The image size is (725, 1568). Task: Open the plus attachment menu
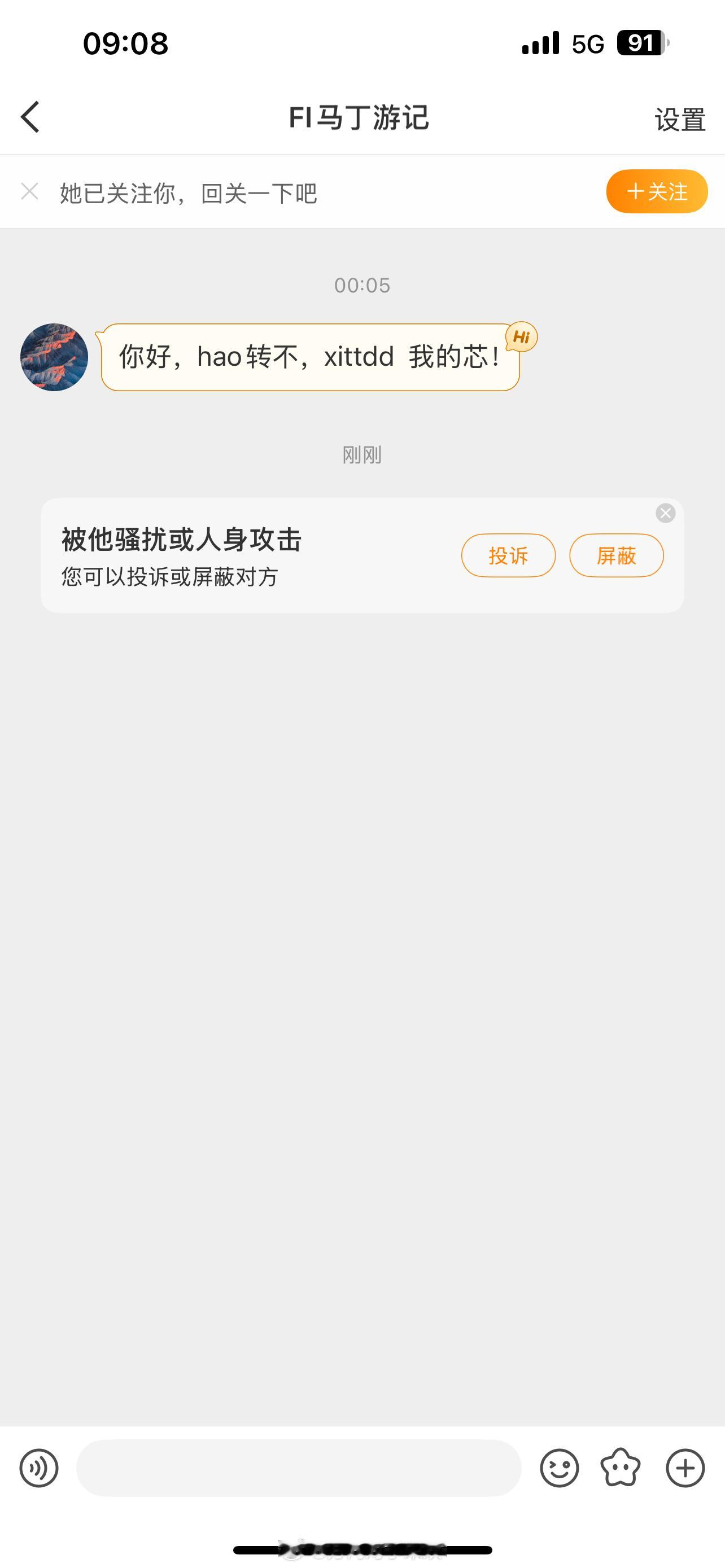[684, 1468]
